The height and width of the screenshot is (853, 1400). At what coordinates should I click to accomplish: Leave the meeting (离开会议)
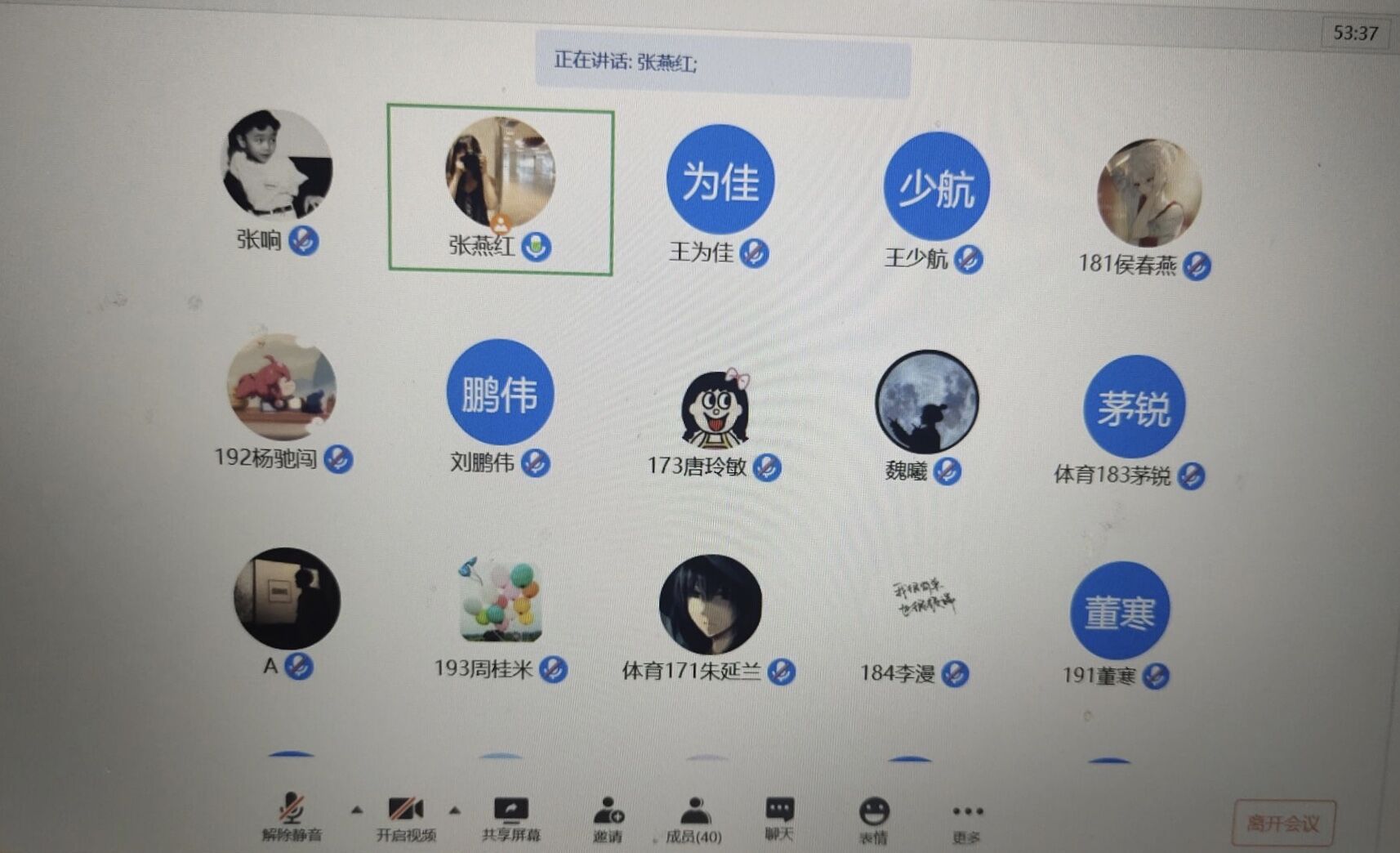pos(1283,823)
